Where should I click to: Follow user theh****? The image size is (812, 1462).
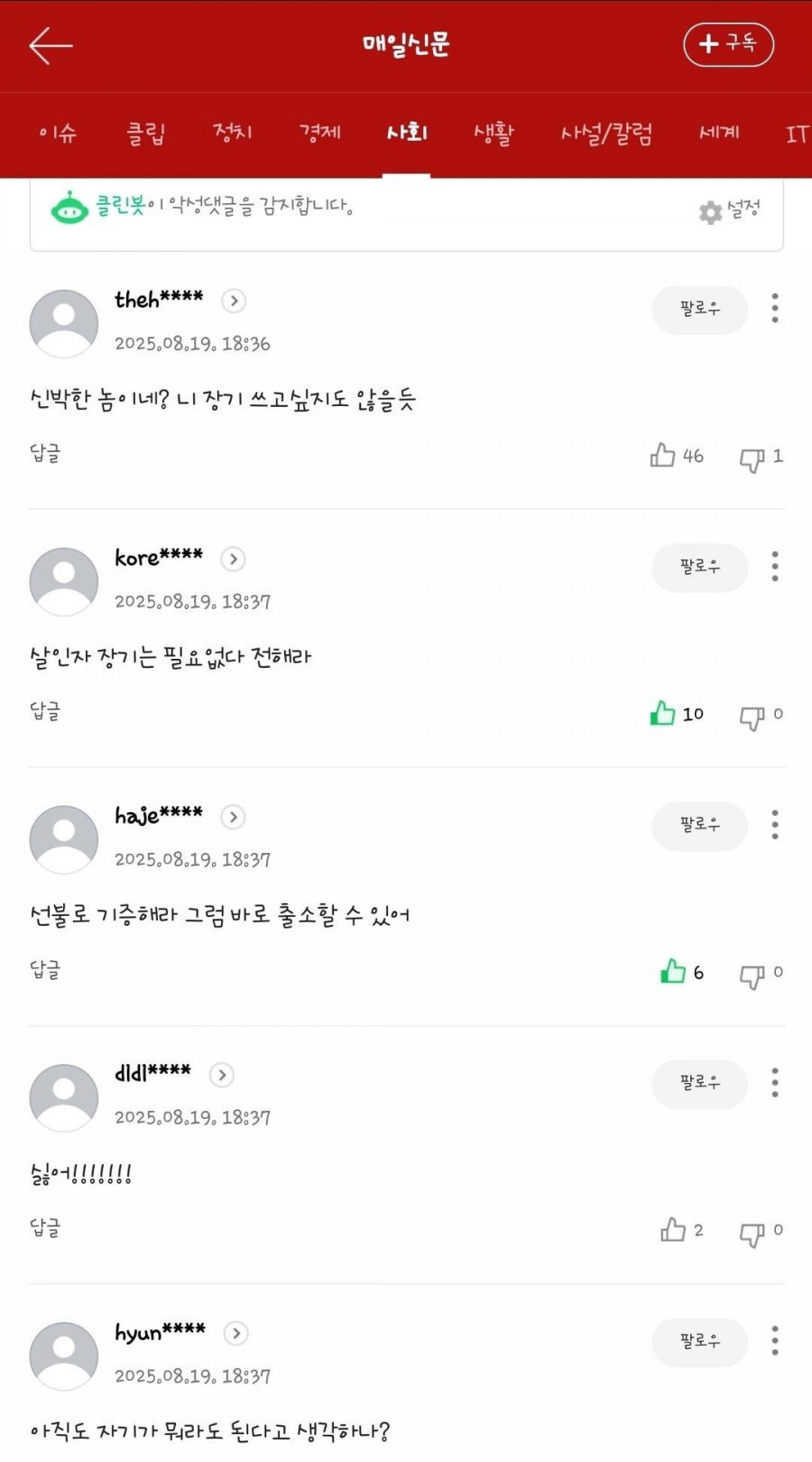tap(699, 310)
